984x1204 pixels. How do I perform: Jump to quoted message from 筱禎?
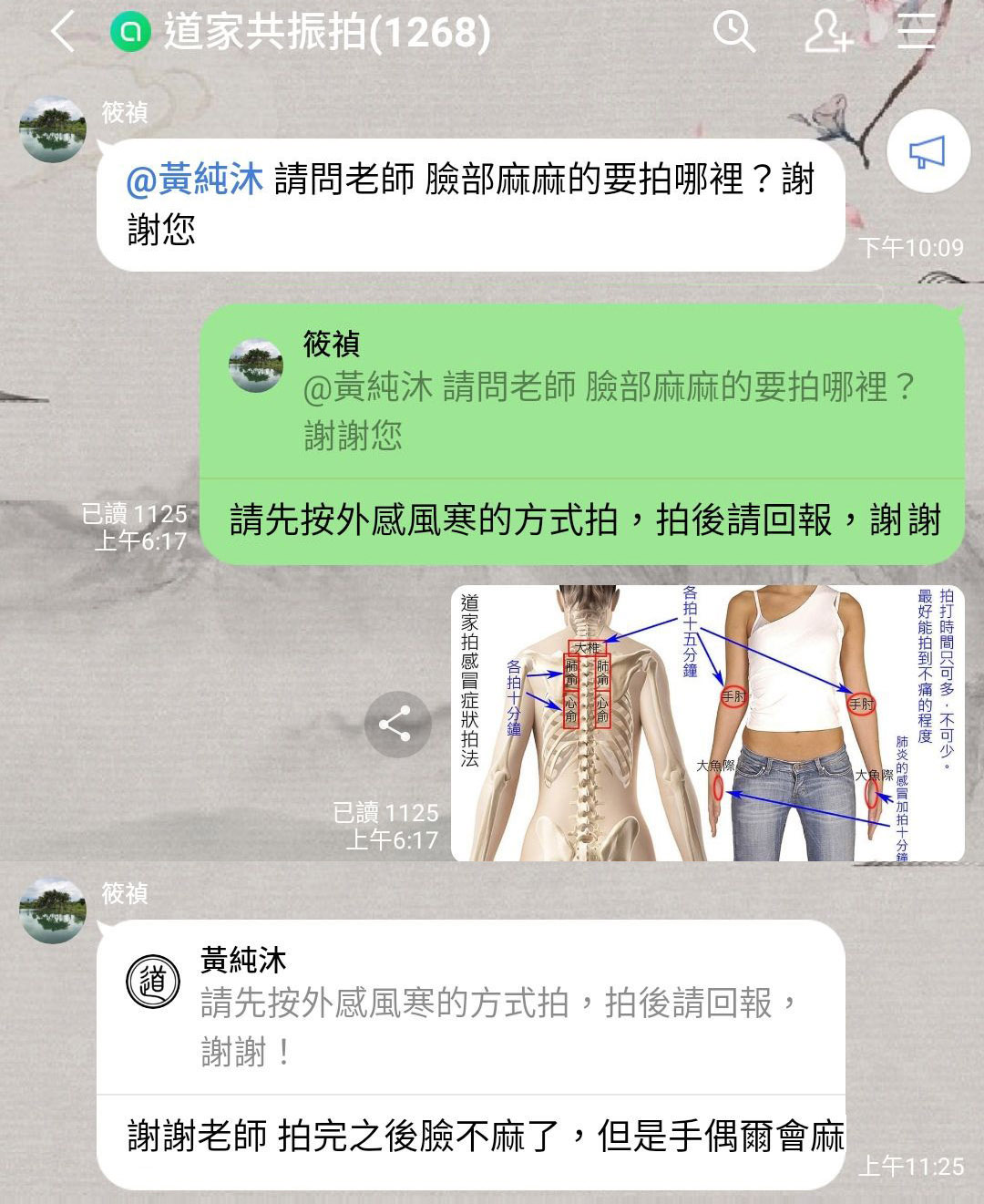(581, 392)
